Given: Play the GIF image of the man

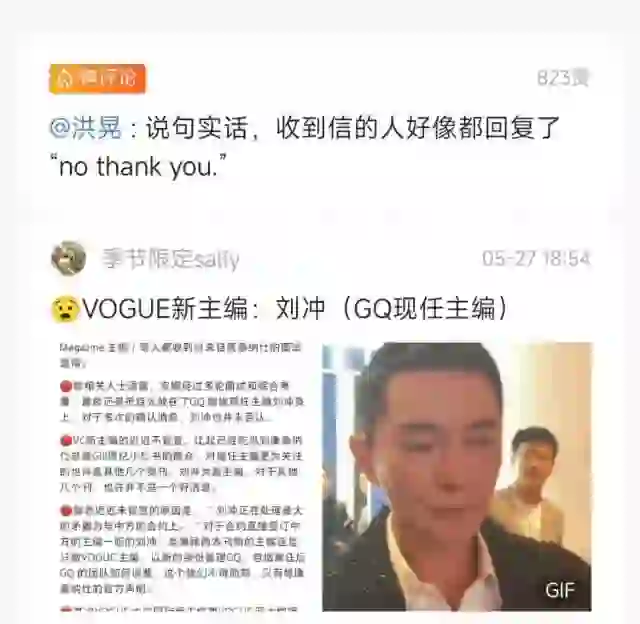Looking at the screenshot, I should coord(456,477).
